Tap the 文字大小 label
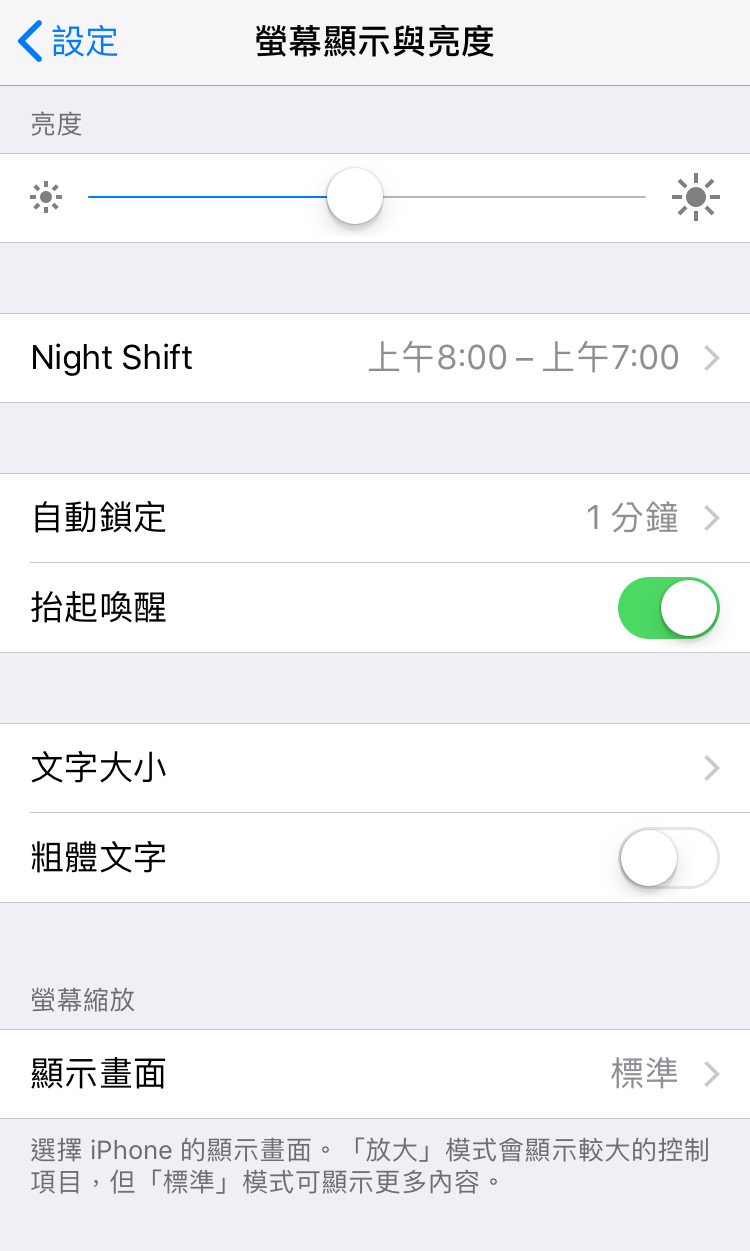 tap(97, 768)
